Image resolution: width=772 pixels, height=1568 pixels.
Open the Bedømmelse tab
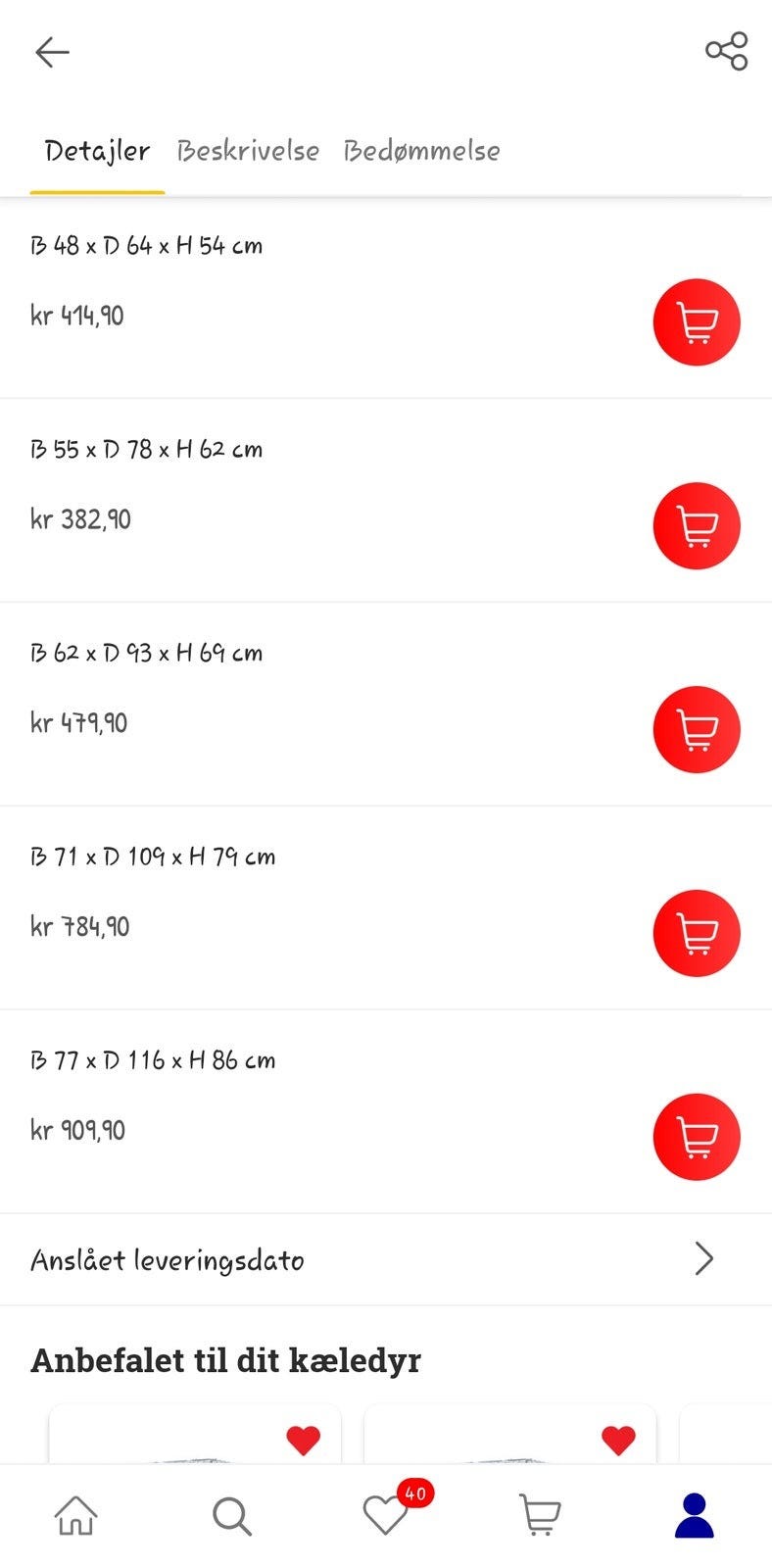(421, 151)
